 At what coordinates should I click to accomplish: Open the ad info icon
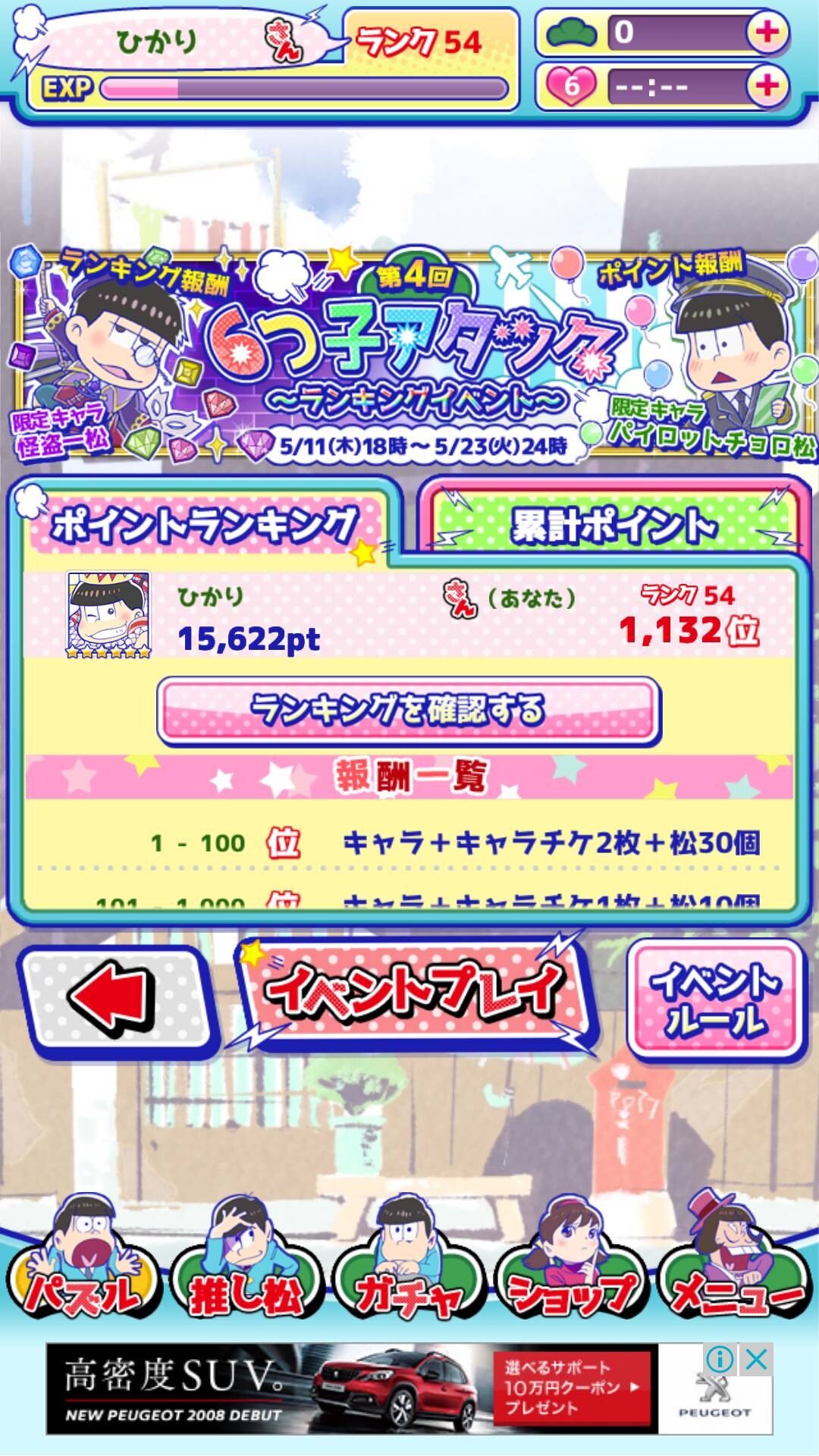[720, 1360]
